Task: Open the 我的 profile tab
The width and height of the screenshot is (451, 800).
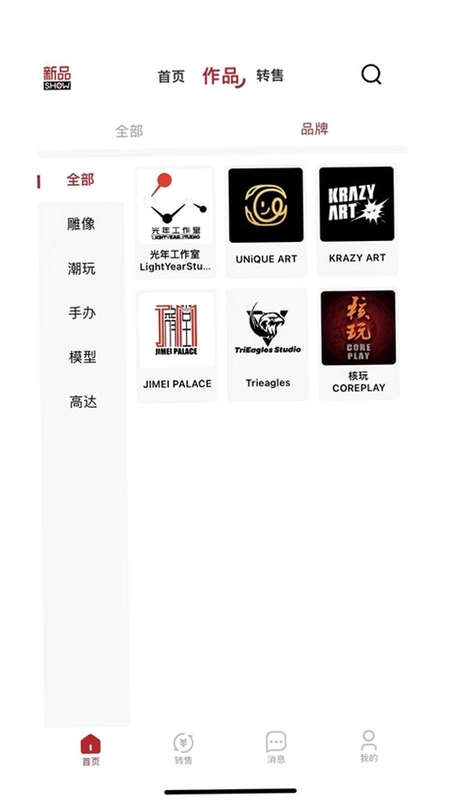Action: click(368, 746)
